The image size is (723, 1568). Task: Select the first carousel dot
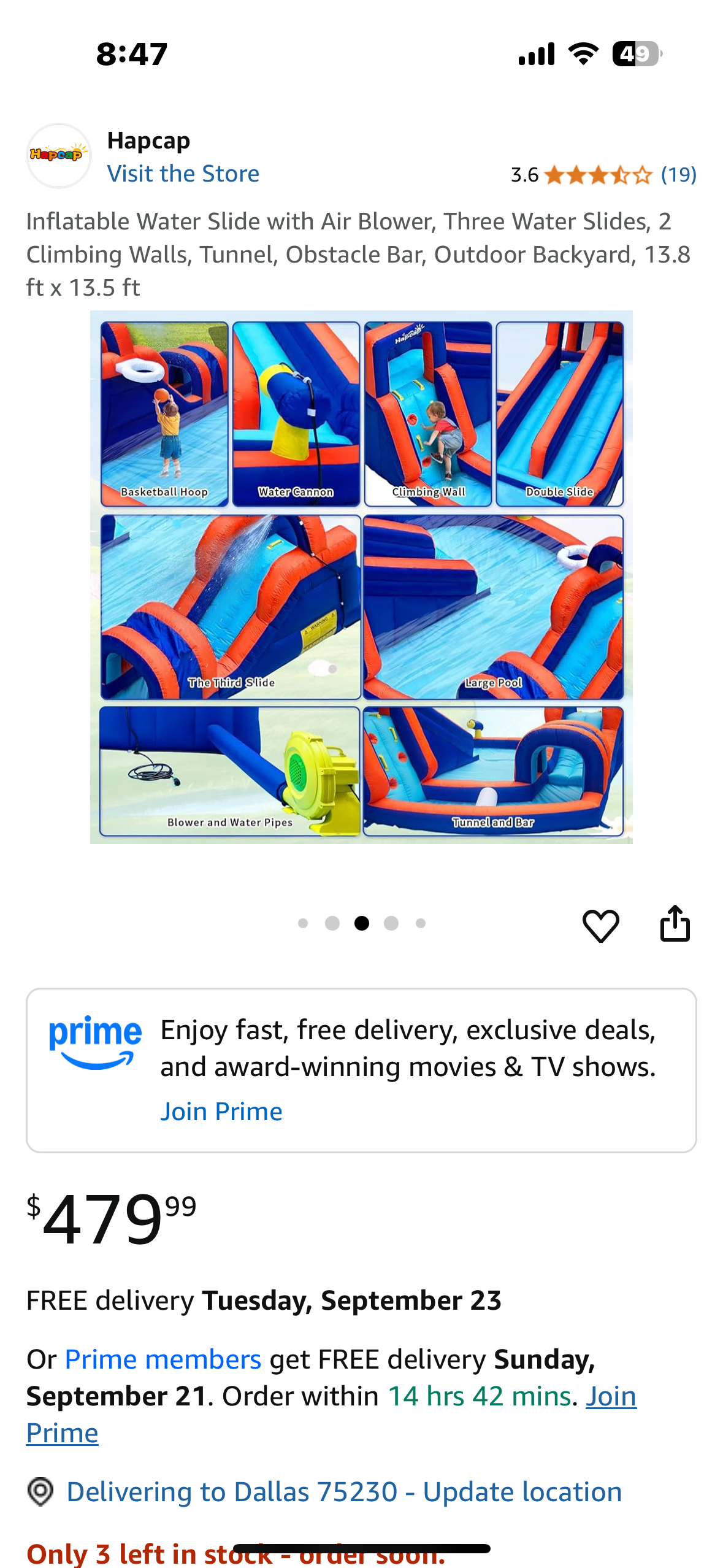302,923
